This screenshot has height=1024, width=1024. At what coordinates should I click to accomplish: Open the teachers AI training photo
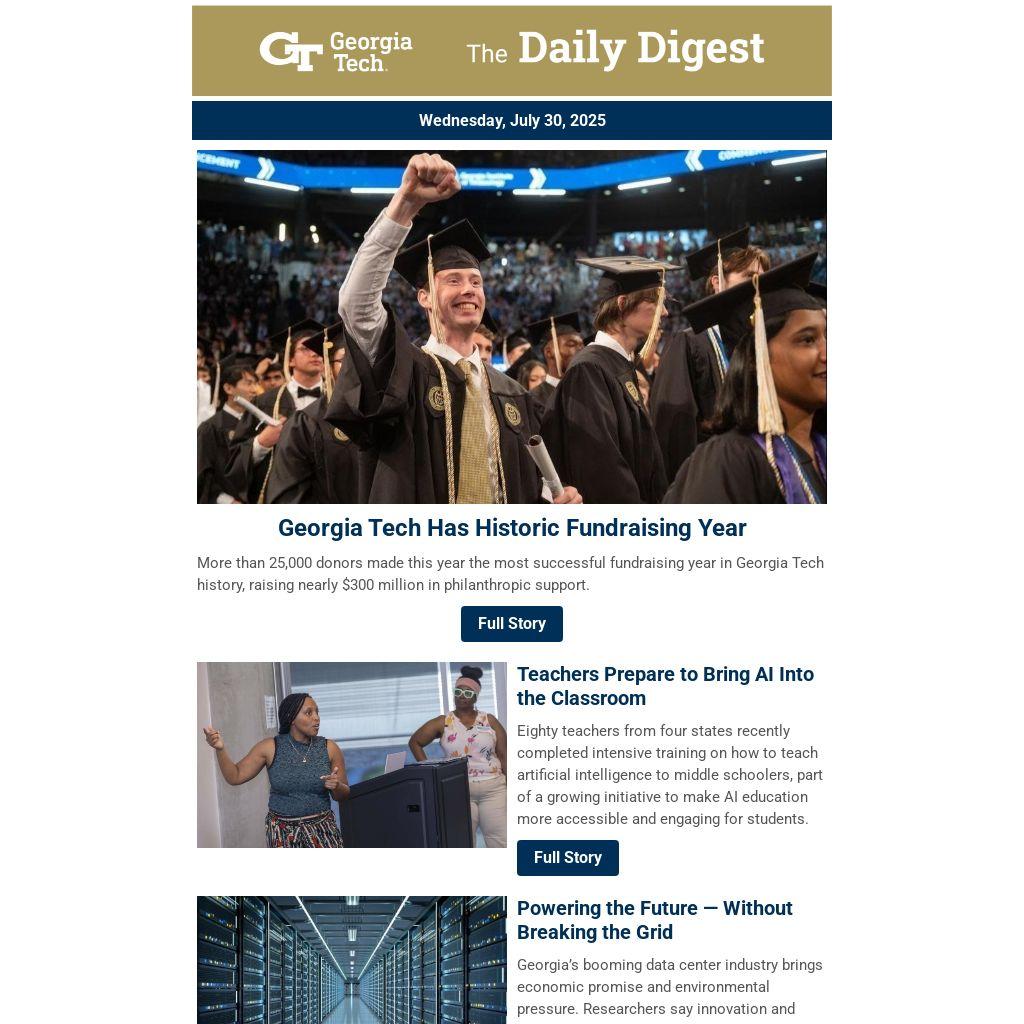(351, 755)
